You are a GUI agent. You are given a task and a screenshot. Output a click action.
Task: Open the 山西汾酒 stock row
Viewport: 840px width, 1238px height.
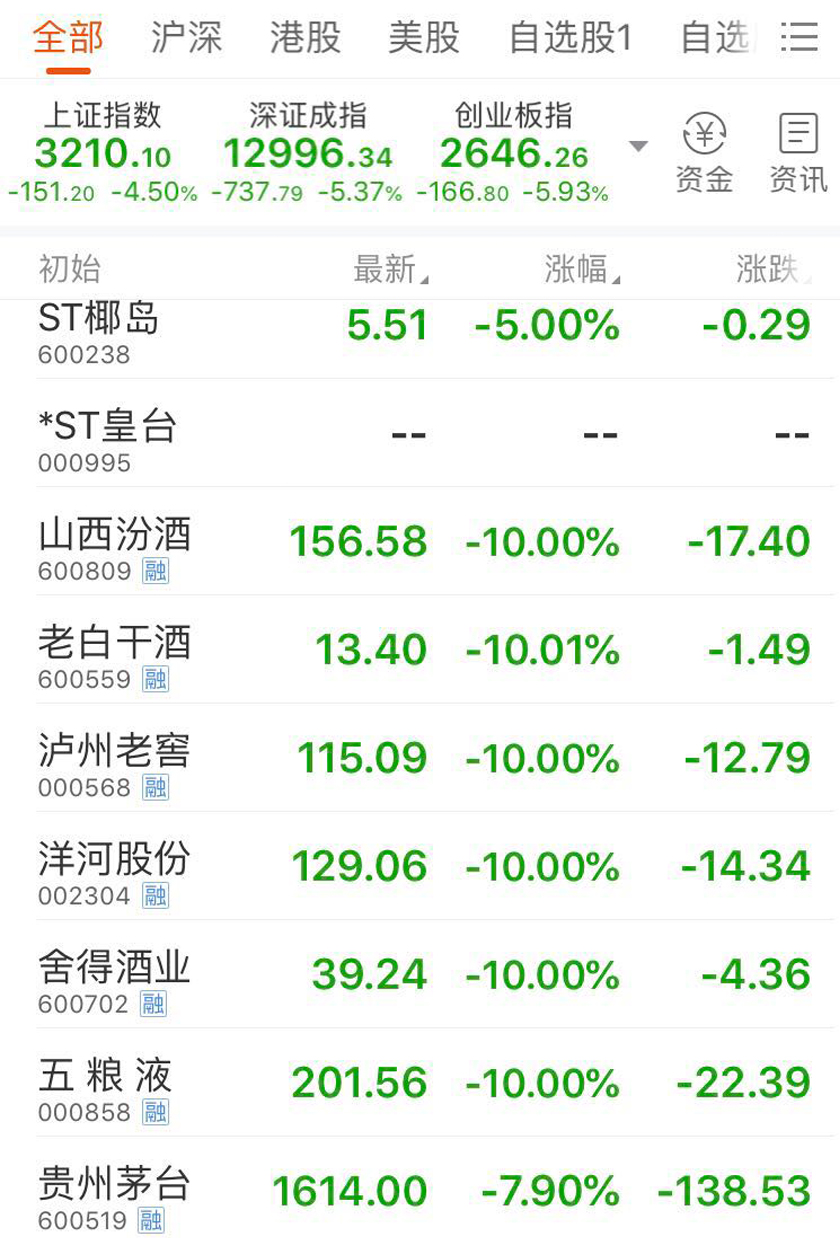tap(420, 542)
